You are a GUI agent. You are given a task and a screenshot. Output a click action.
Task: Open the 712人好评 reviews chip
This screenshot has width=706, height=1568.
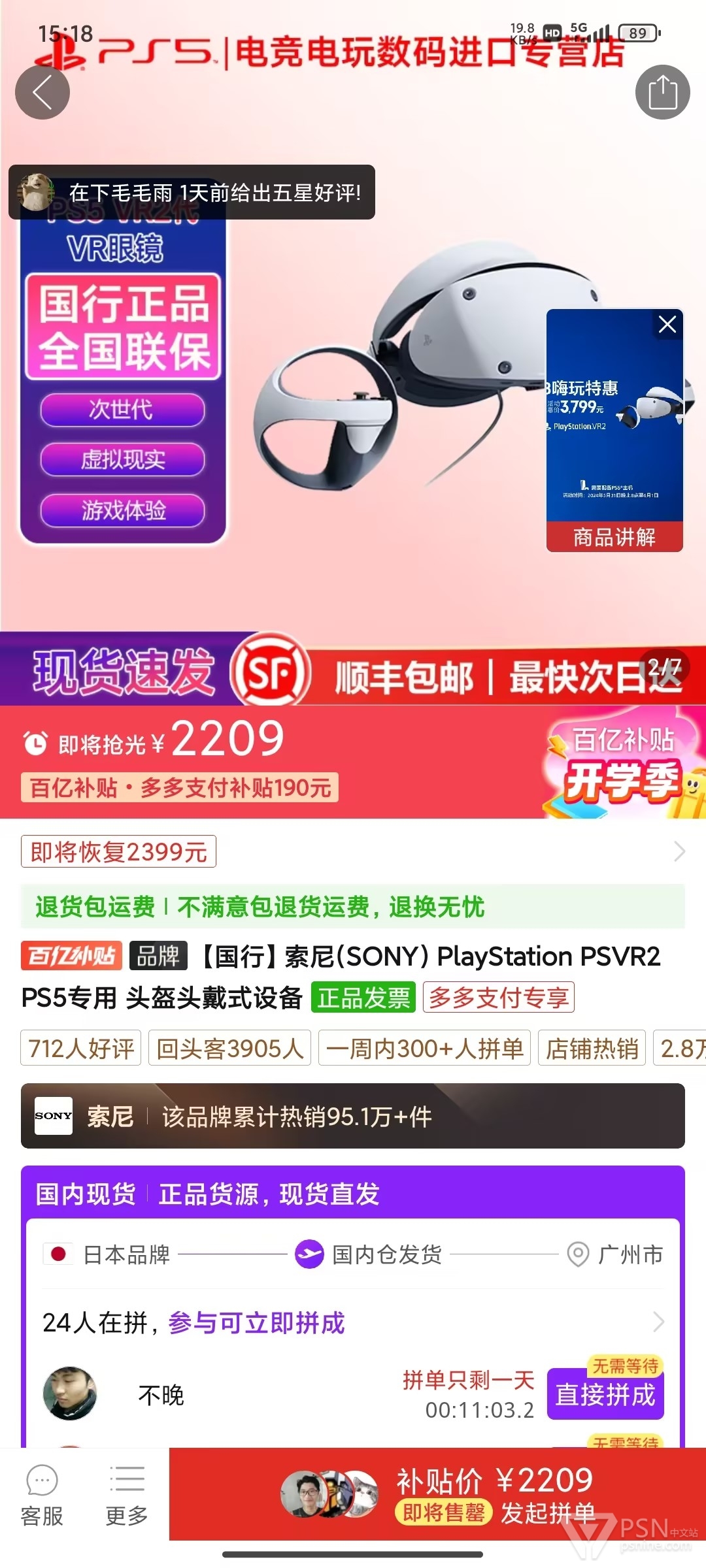tap(81, 1048)
